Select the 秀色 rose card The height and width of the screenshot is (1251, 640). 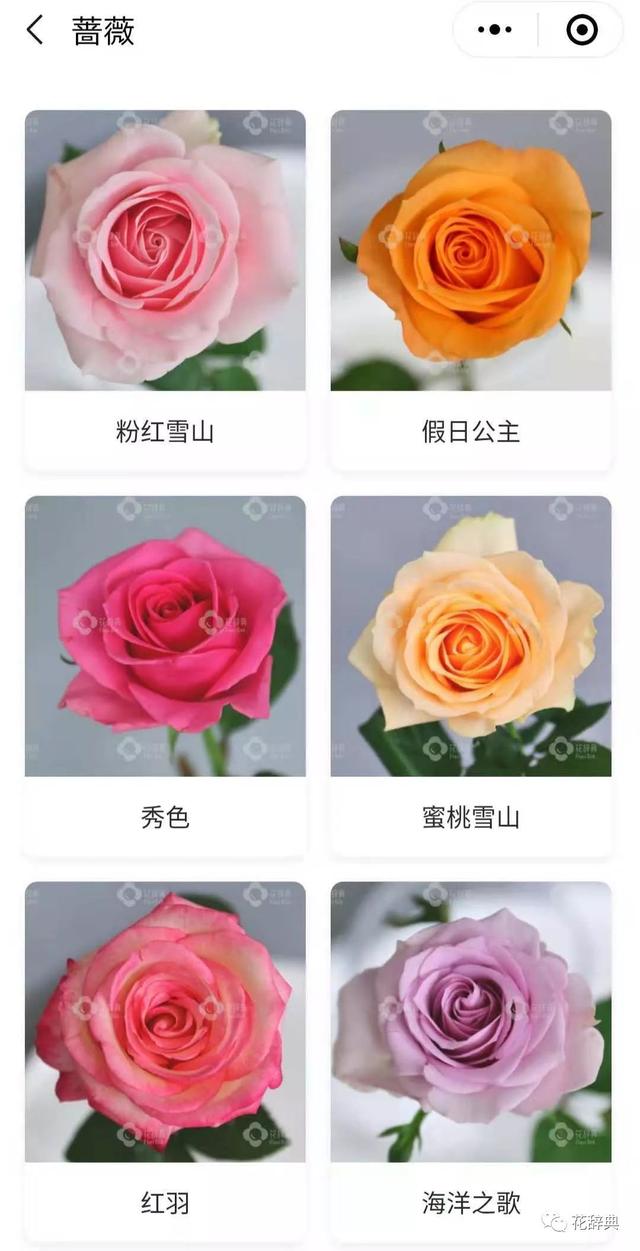click(165, 675)
